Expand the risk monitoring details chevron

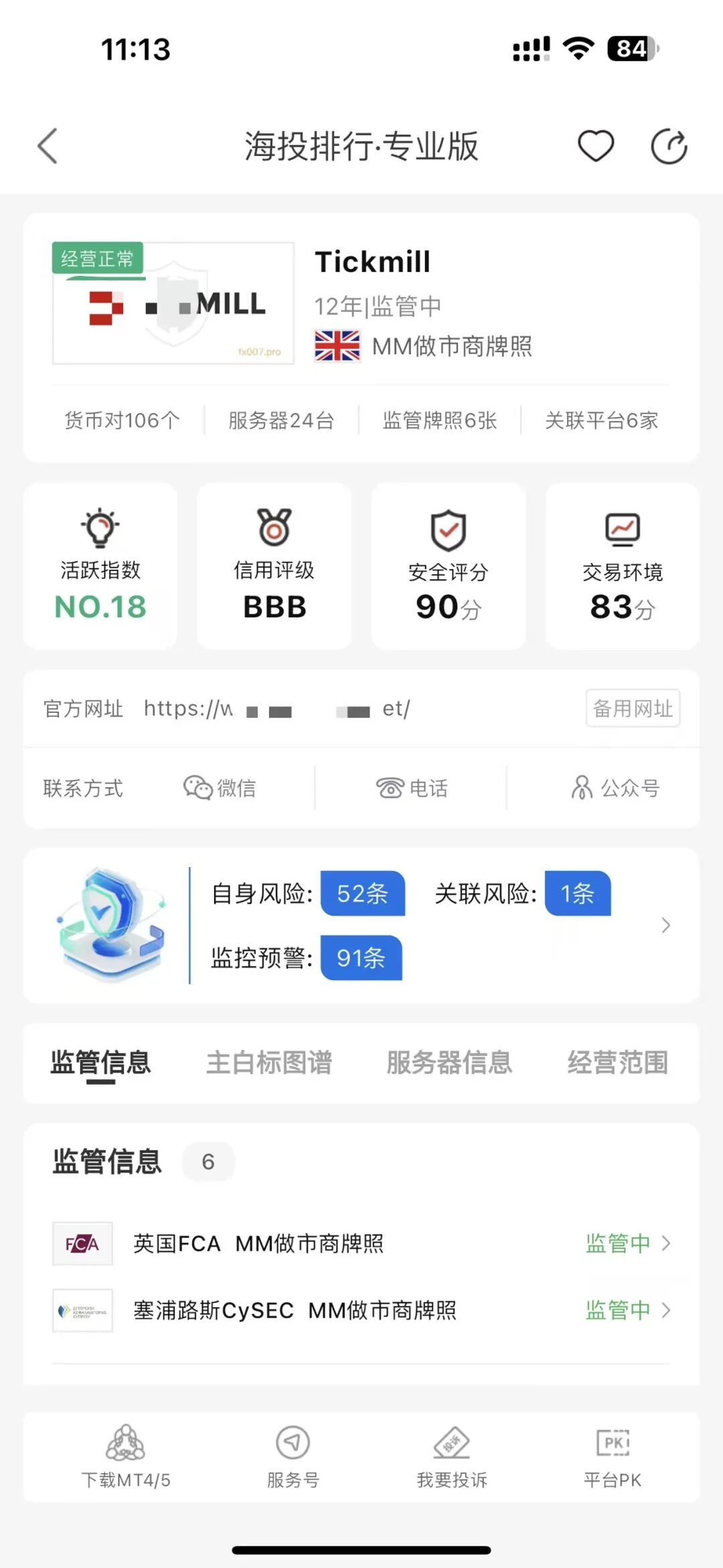[x=665, y=925]
